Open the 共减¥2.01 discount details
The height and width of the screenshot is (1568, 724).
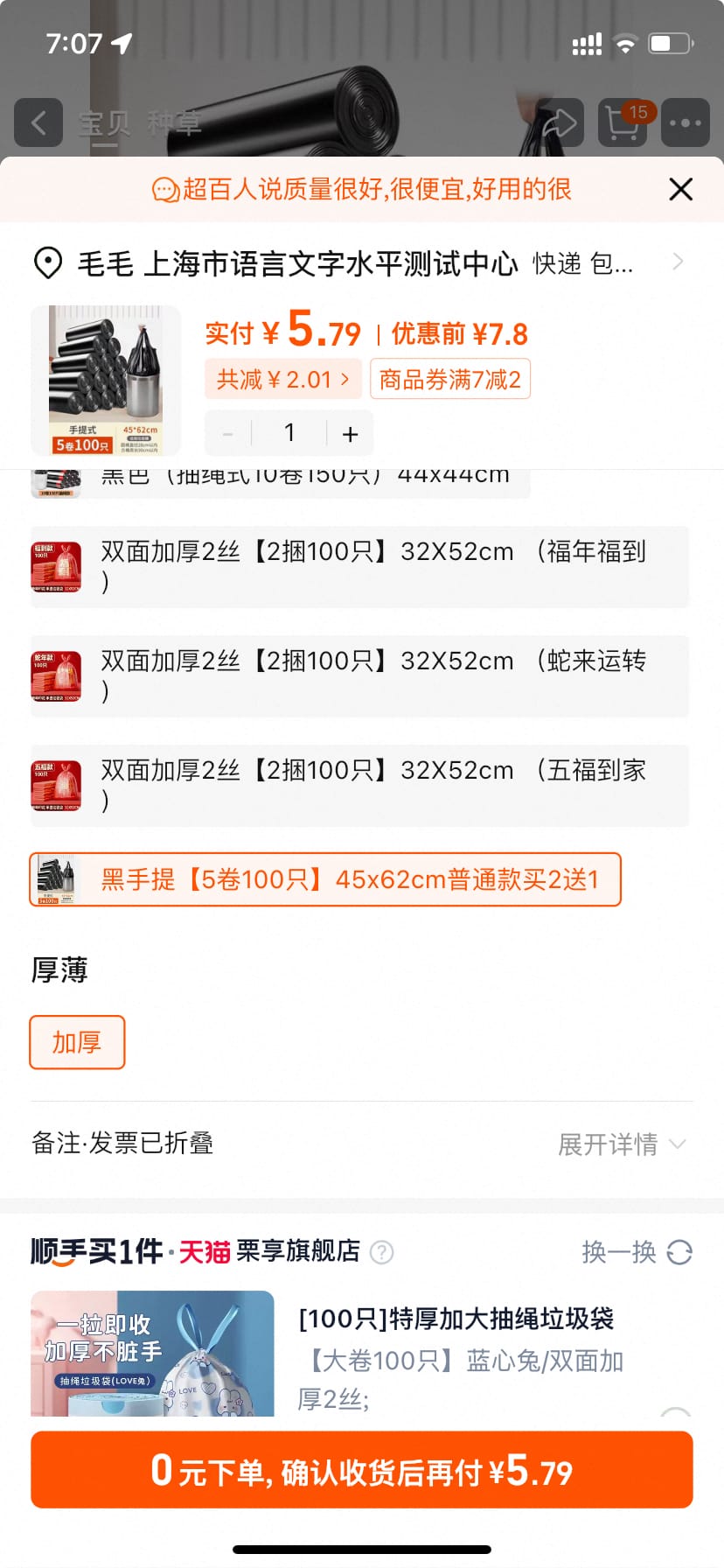click(282, 379)
